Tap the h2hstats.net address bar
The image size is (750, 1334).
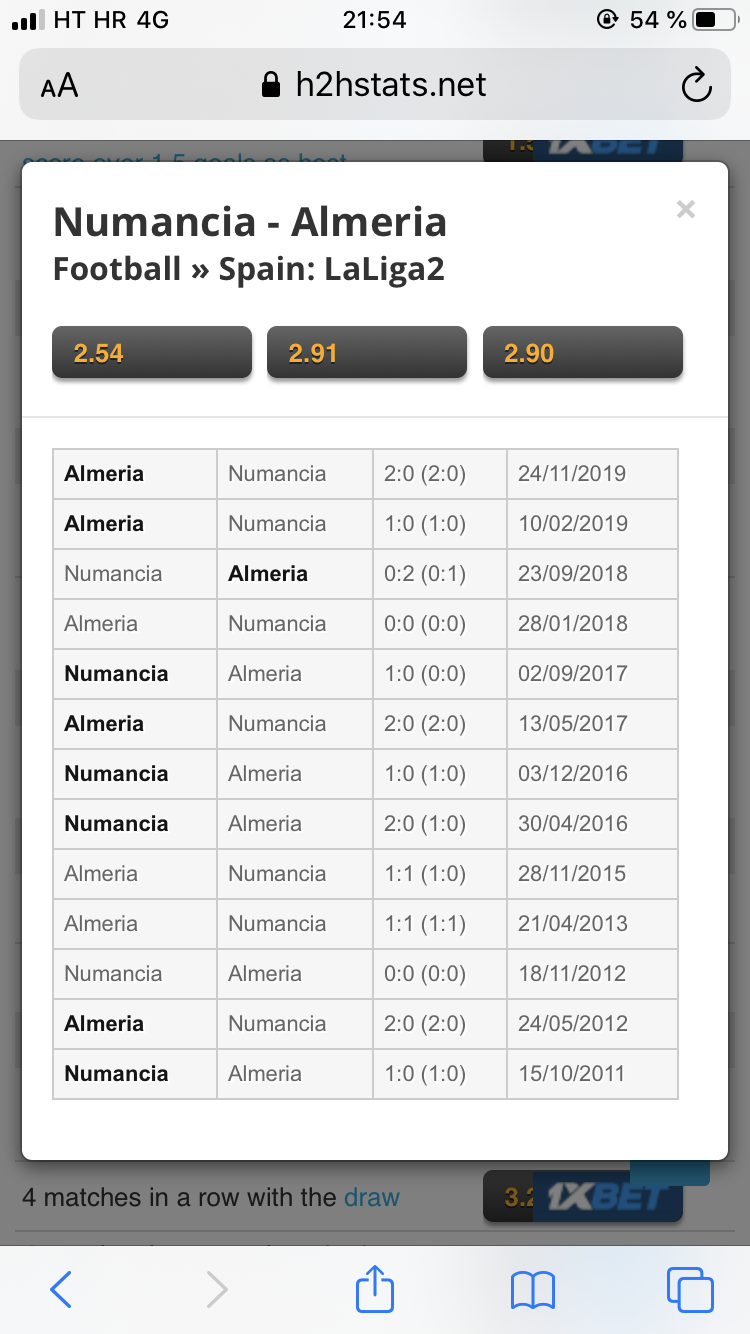374,86
